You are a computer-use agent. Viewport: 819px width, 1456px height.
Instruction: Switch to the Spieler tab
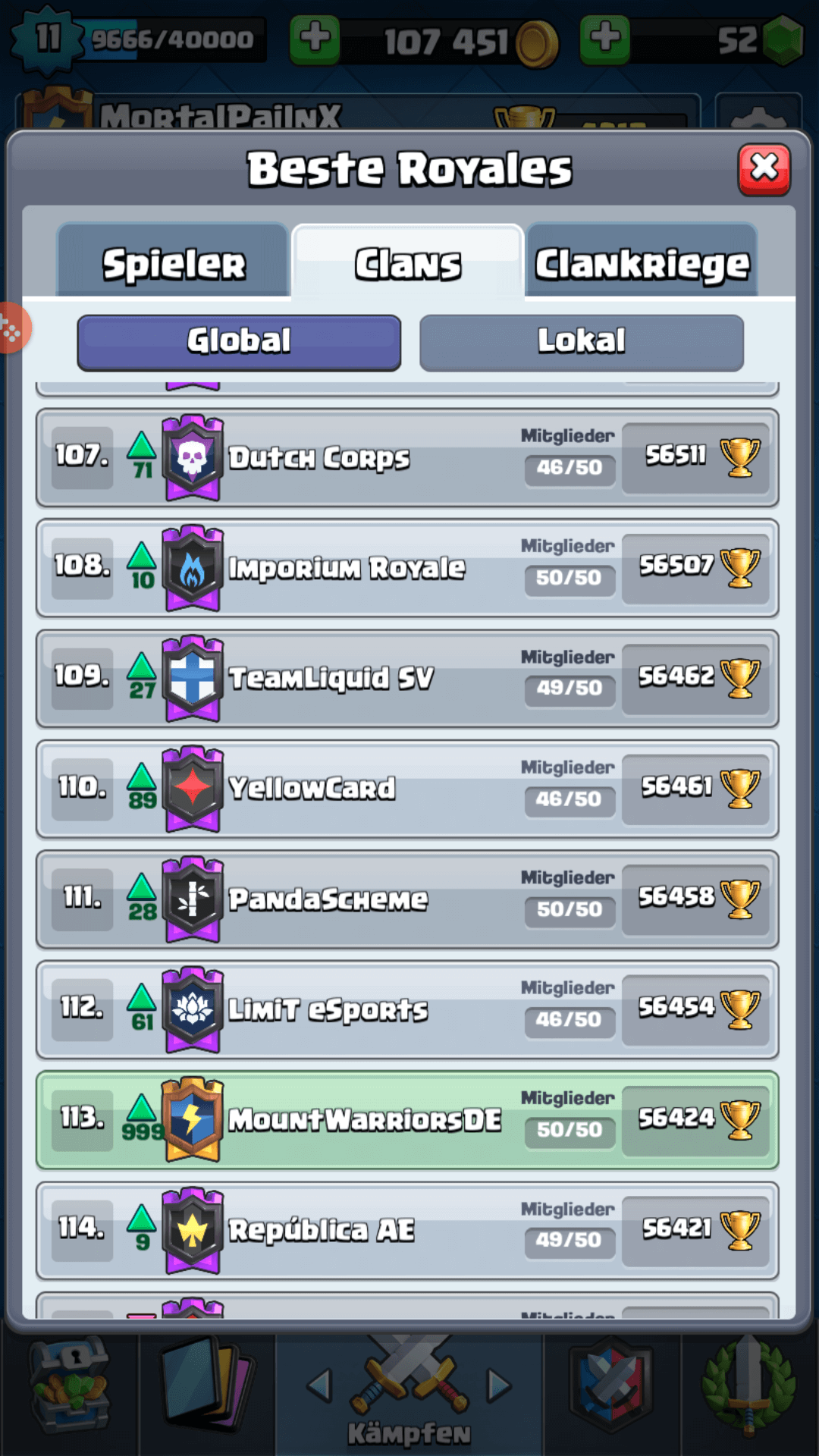point(174,262)
